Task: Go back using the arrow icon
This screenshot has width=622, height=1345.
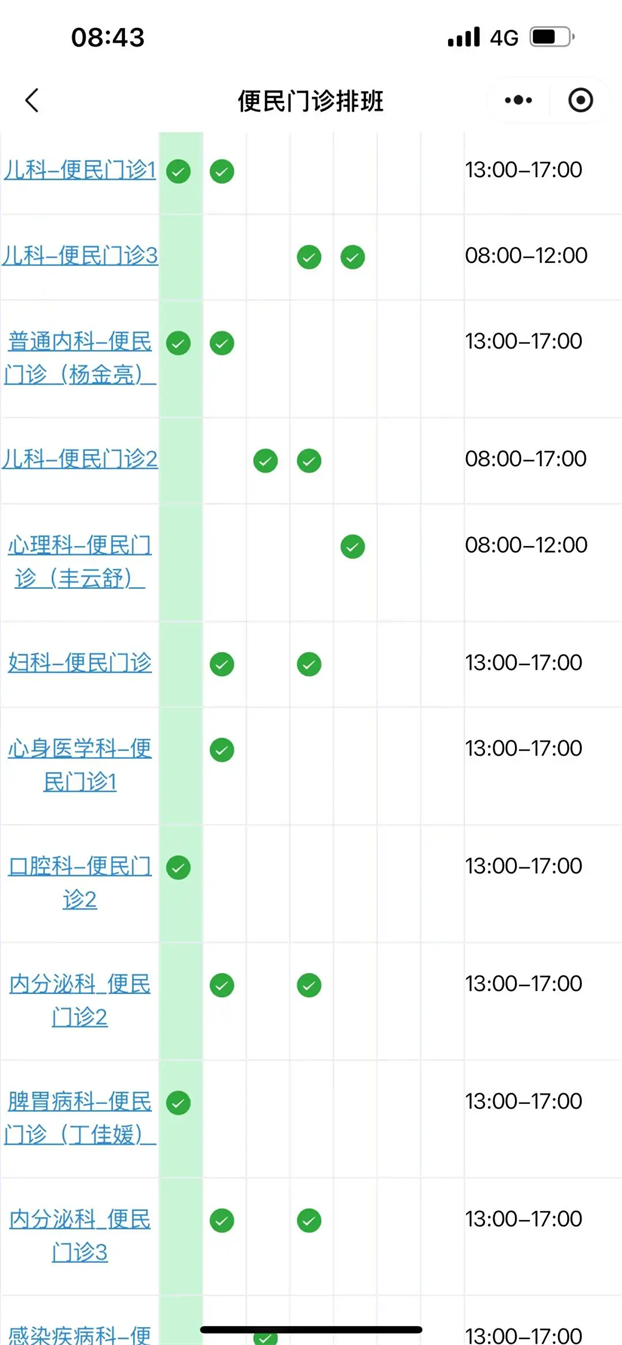Action: point(32,100)
